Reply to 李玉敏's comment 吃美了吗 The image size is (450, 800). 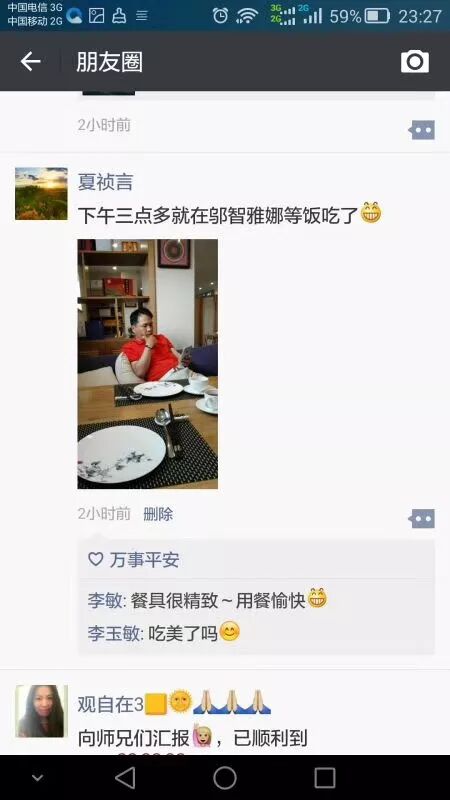point(164,634)
